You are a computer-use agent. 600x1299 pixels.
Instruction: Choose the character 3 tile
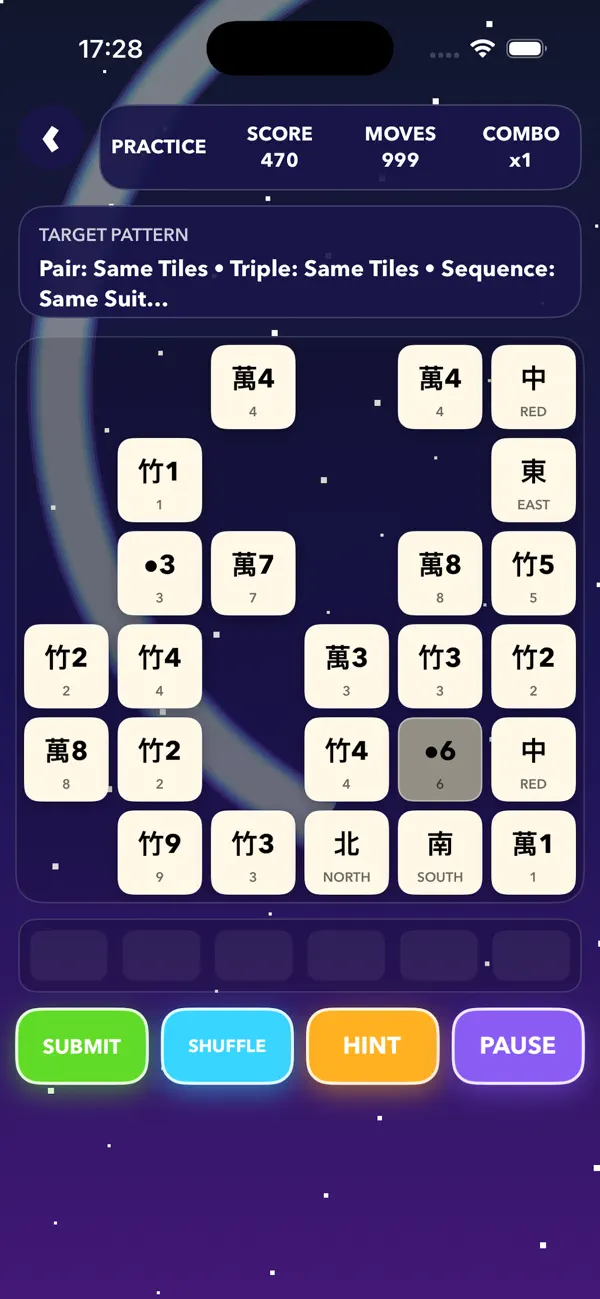point(347,666)
